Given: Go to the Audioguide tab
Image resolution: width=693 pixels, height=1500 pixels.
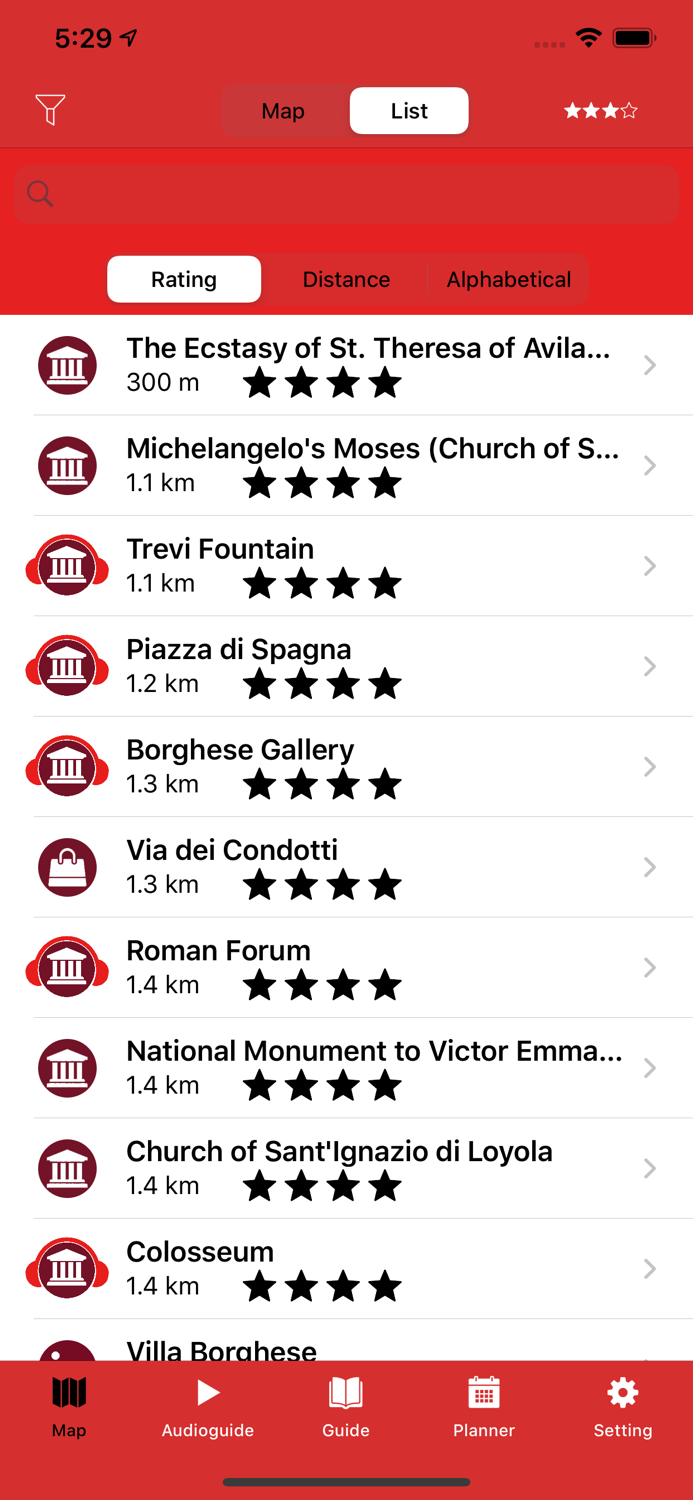Looking at the screenshot, I should click(x=208, y=1407).
